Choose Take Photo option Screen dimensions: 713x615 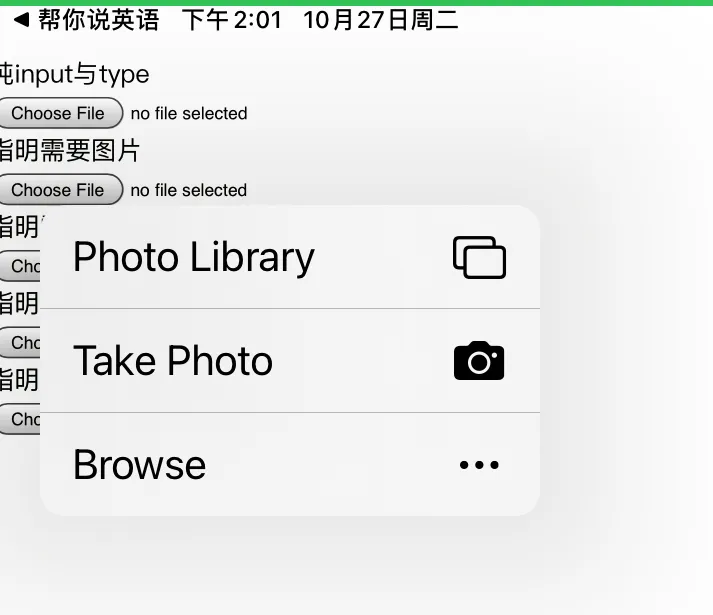pyautogui.click(x=289, y=361)
